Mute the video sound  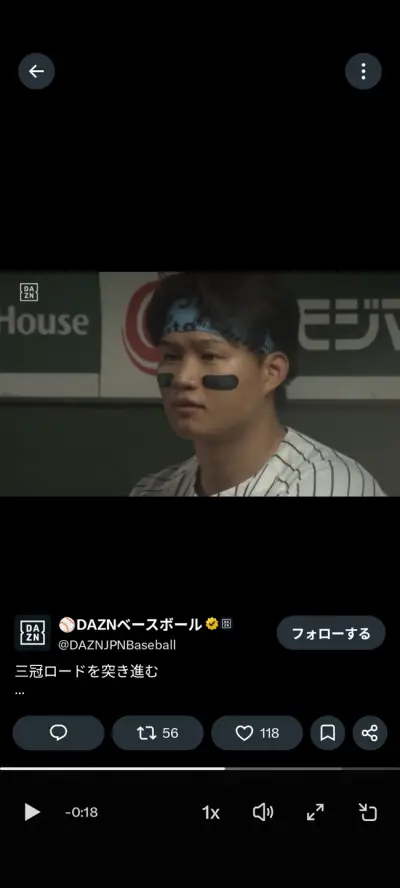(x=262, y=813)
